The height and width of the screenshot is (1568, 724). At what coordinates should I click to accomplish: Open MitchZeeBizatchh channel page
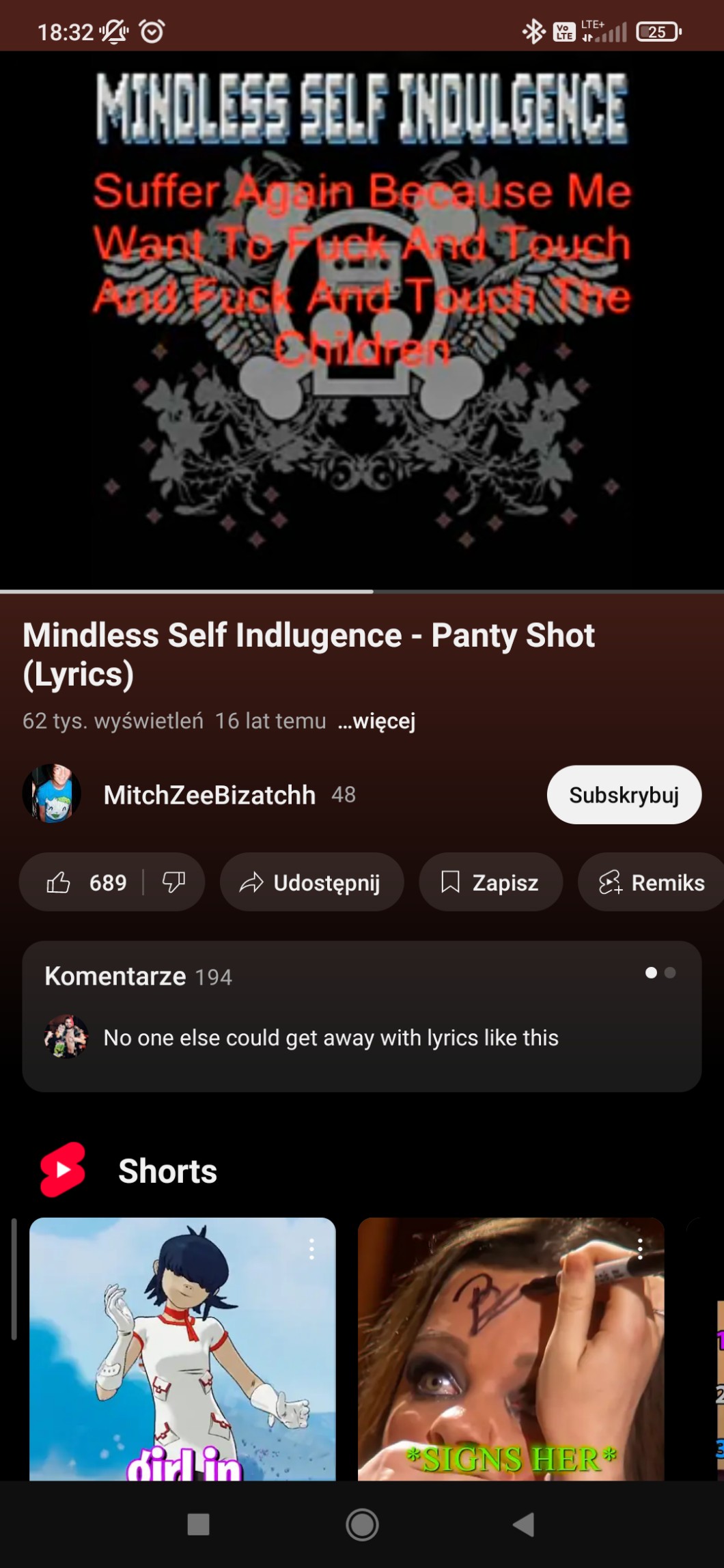click(x=209, y=795)
